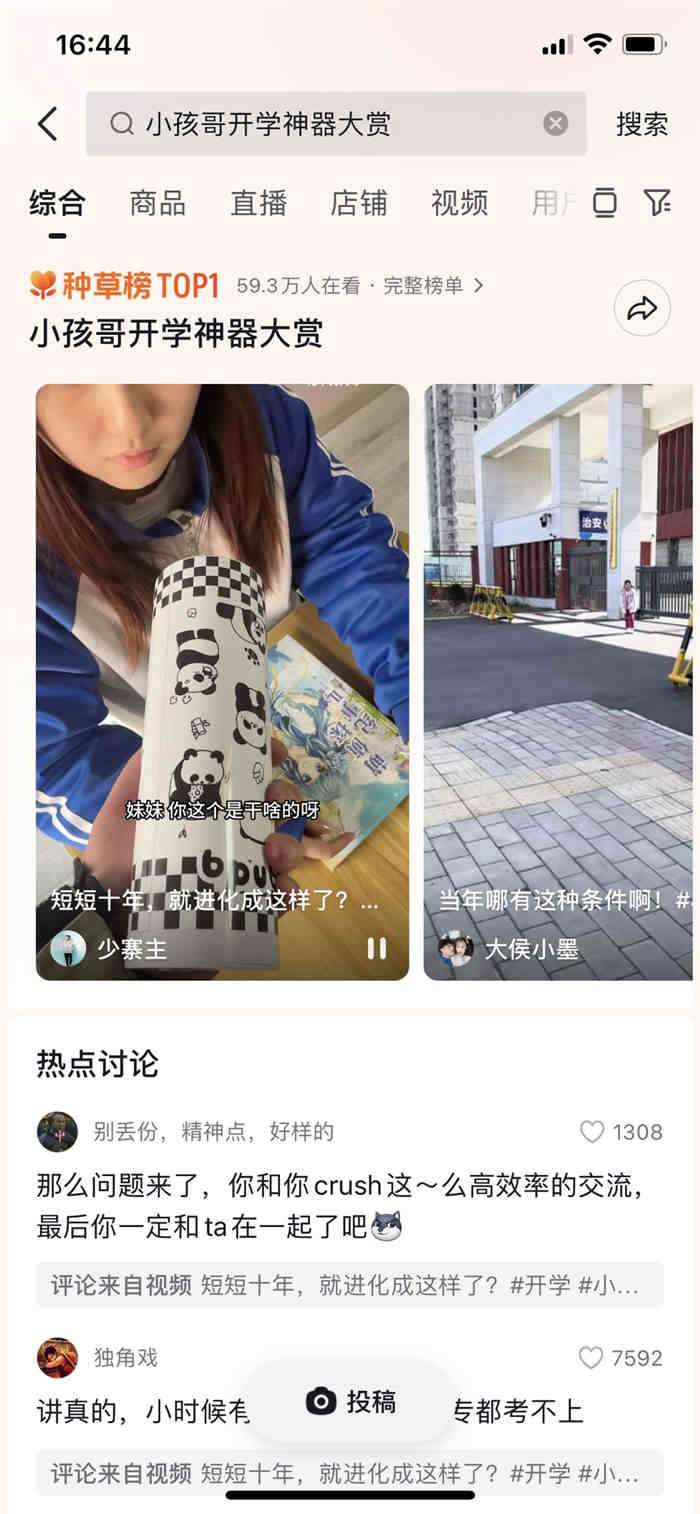Screen dimensions: 700x1514
Task: Switch to the 店铺 tab
Action: 359,203
